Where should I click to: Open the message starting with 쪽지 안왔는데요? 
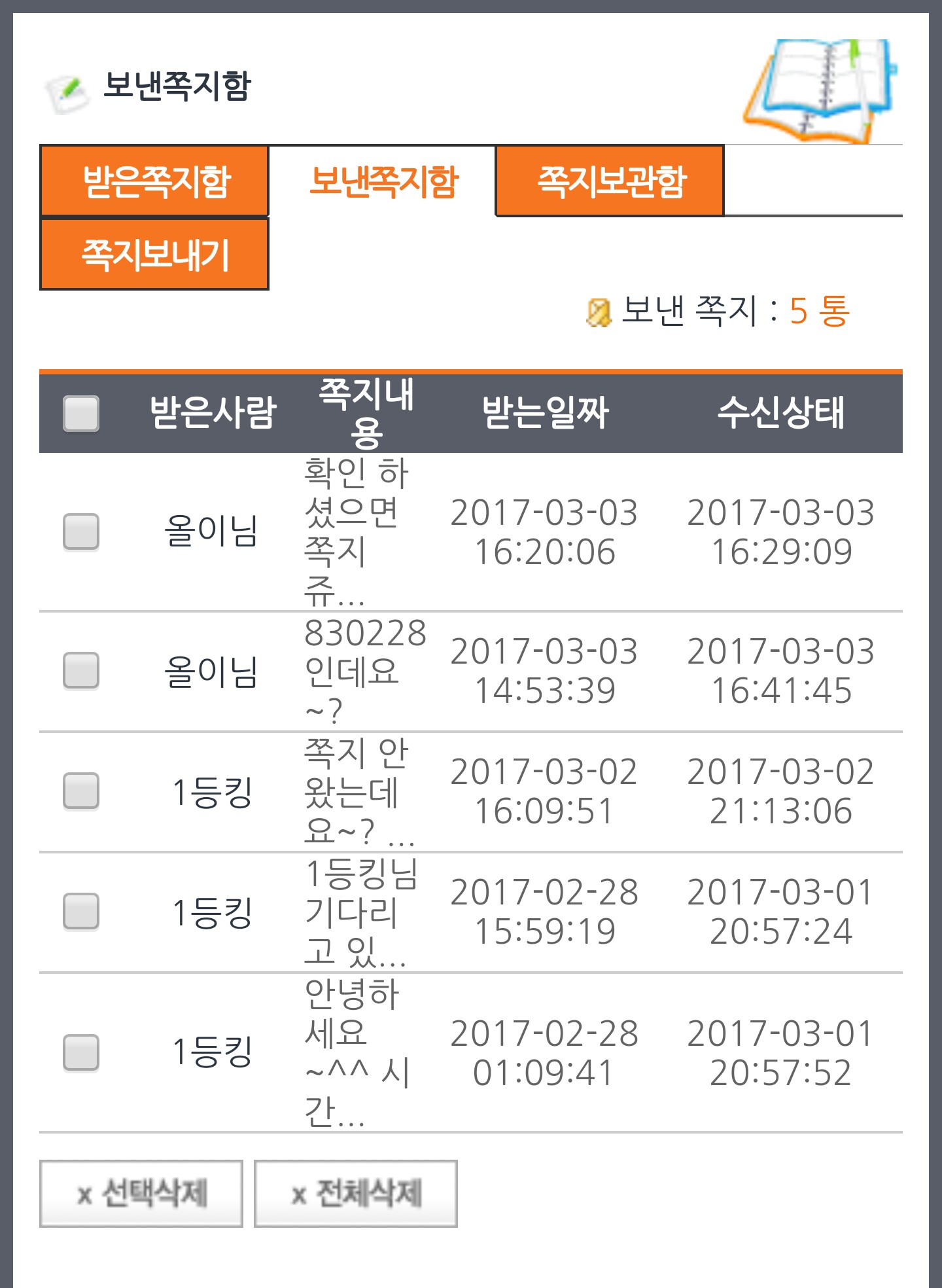click(x=357, y=791)
